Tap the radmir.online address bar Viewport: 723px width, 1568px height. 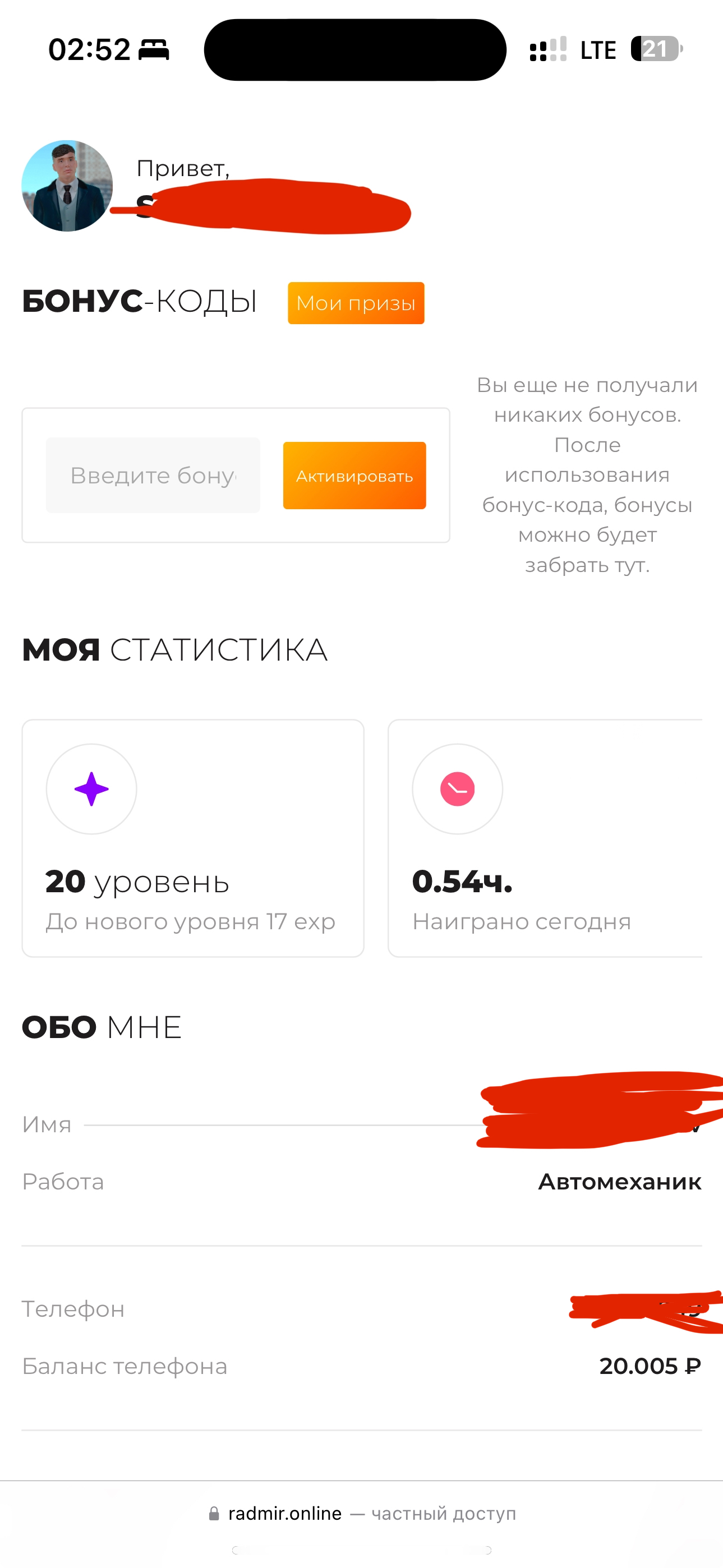point(361,1513)
